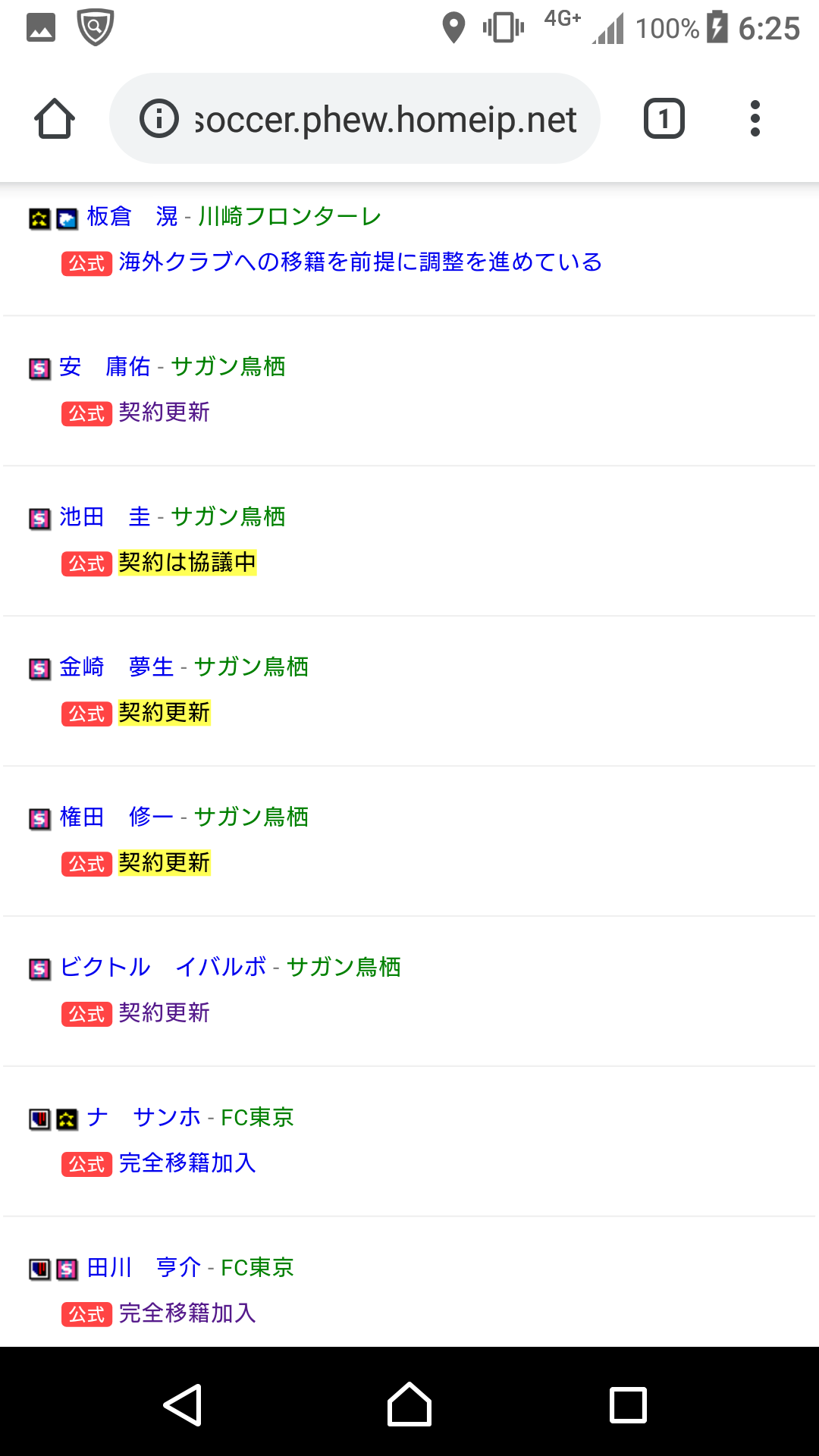This screenshot has height=1456, width=819.
Task: Open player link ビクトル イバルボ
Action: [x=162, y=968]
